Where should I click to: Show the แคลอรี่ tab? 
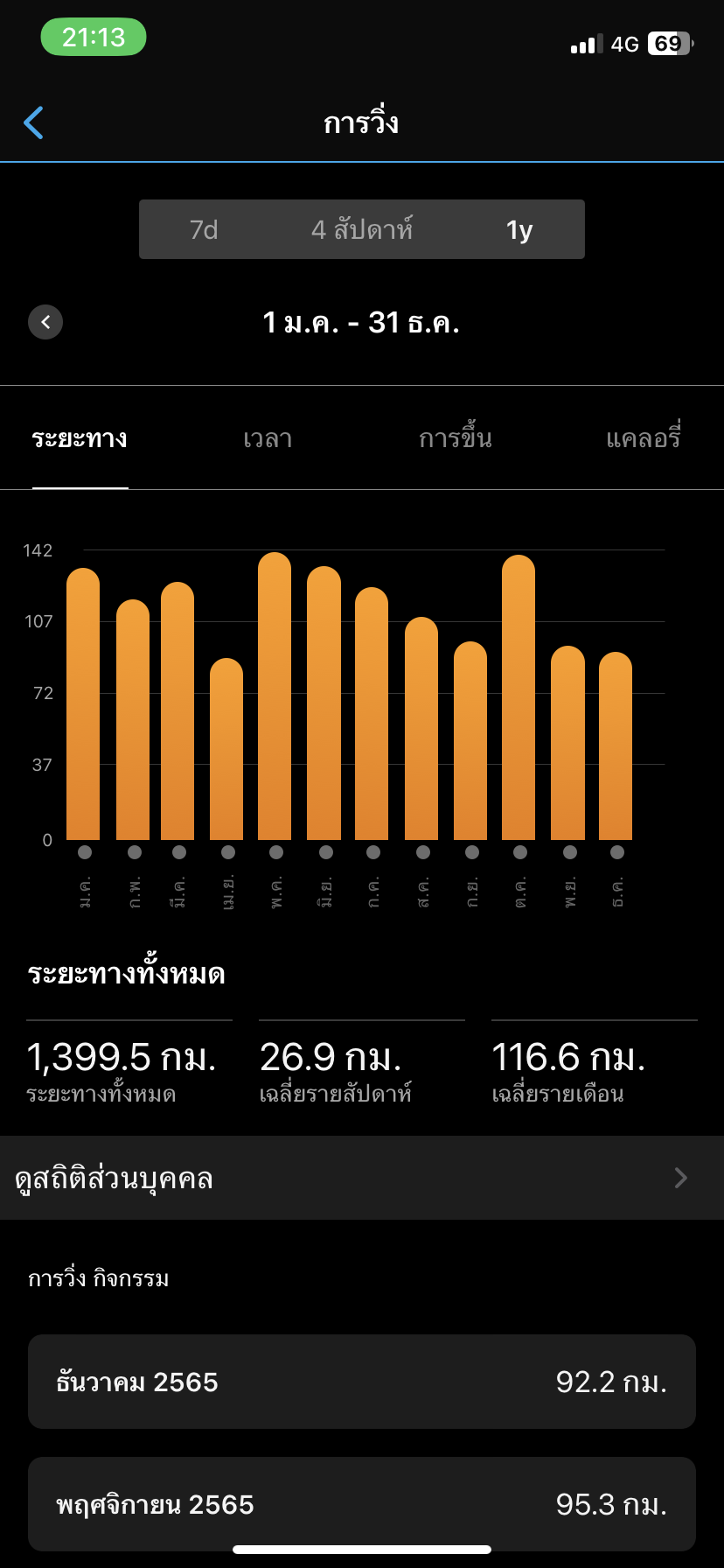[x=644, y=438]
